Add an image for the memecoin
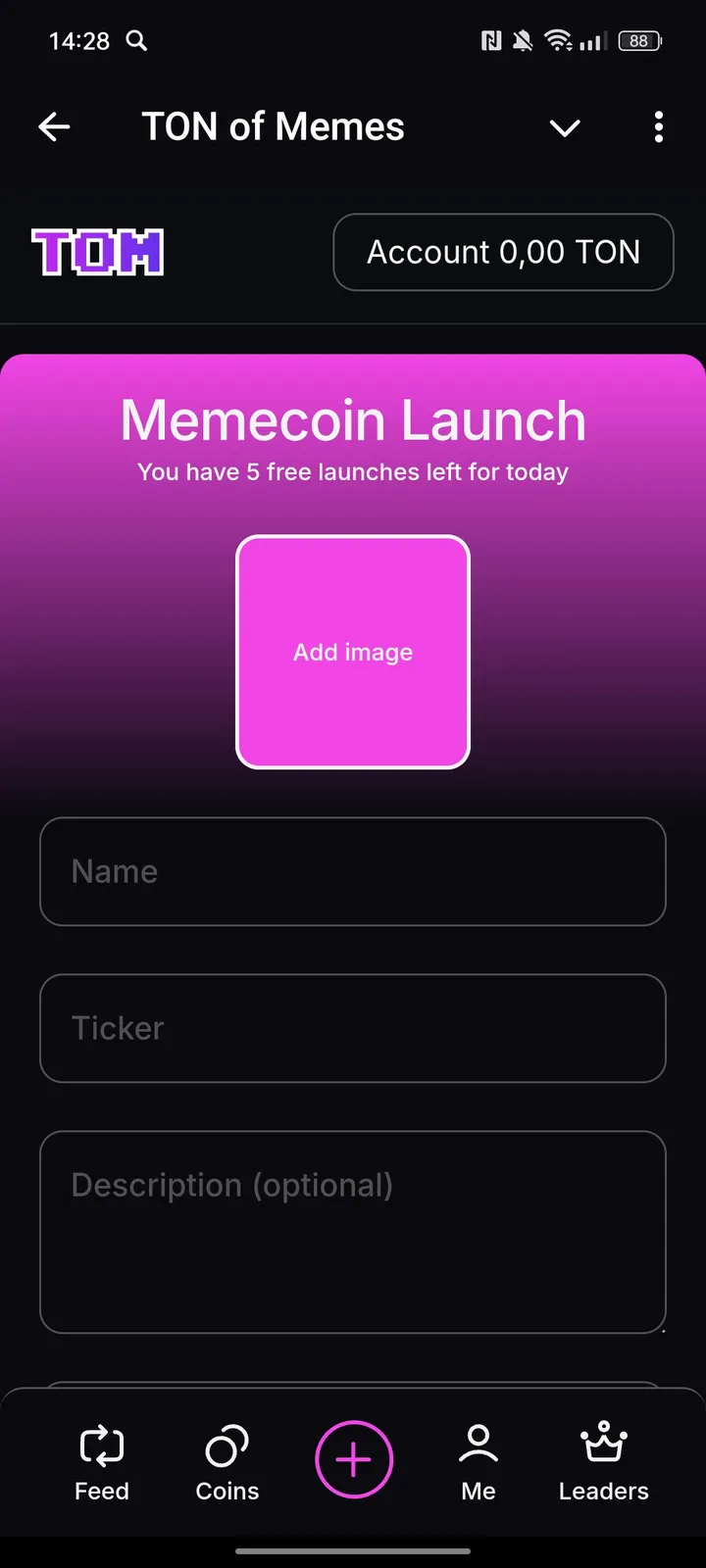The width and height of the screenshot is (706, 1568). point(353,652)
